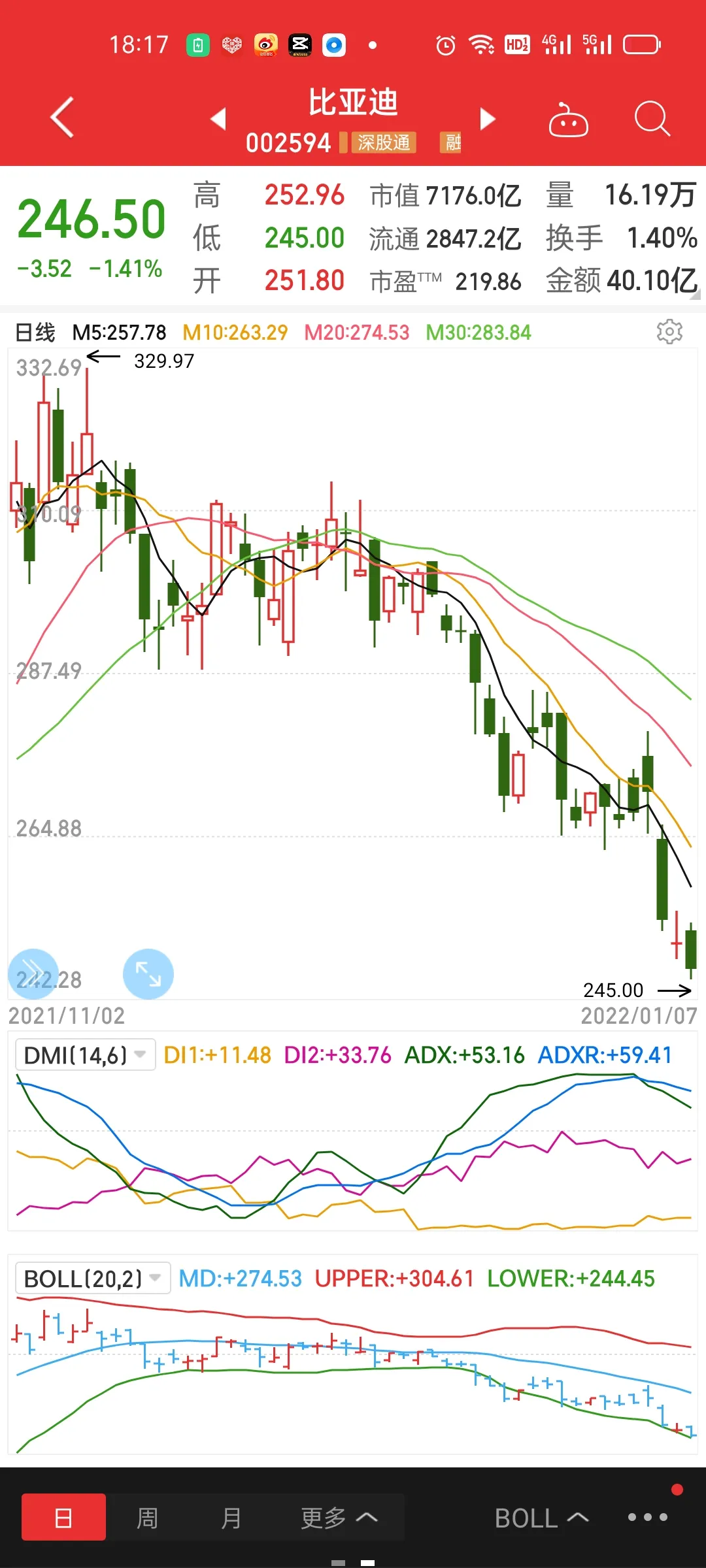Open stock search
Viewport: 706px width, 1568px height.
(x=652, y=119)
